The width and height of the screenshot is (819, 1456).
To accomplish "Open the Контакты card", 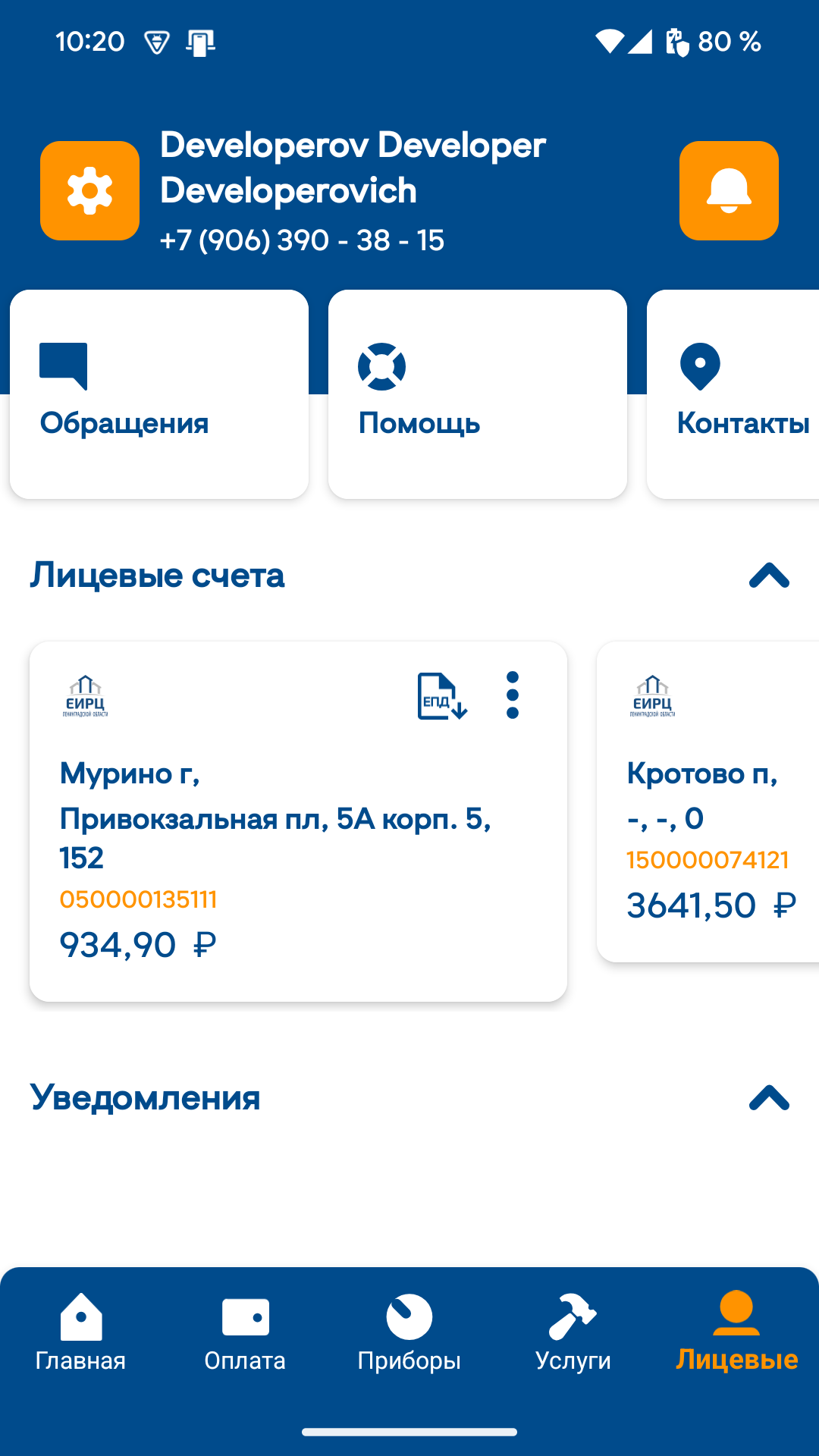I will 733,394.
